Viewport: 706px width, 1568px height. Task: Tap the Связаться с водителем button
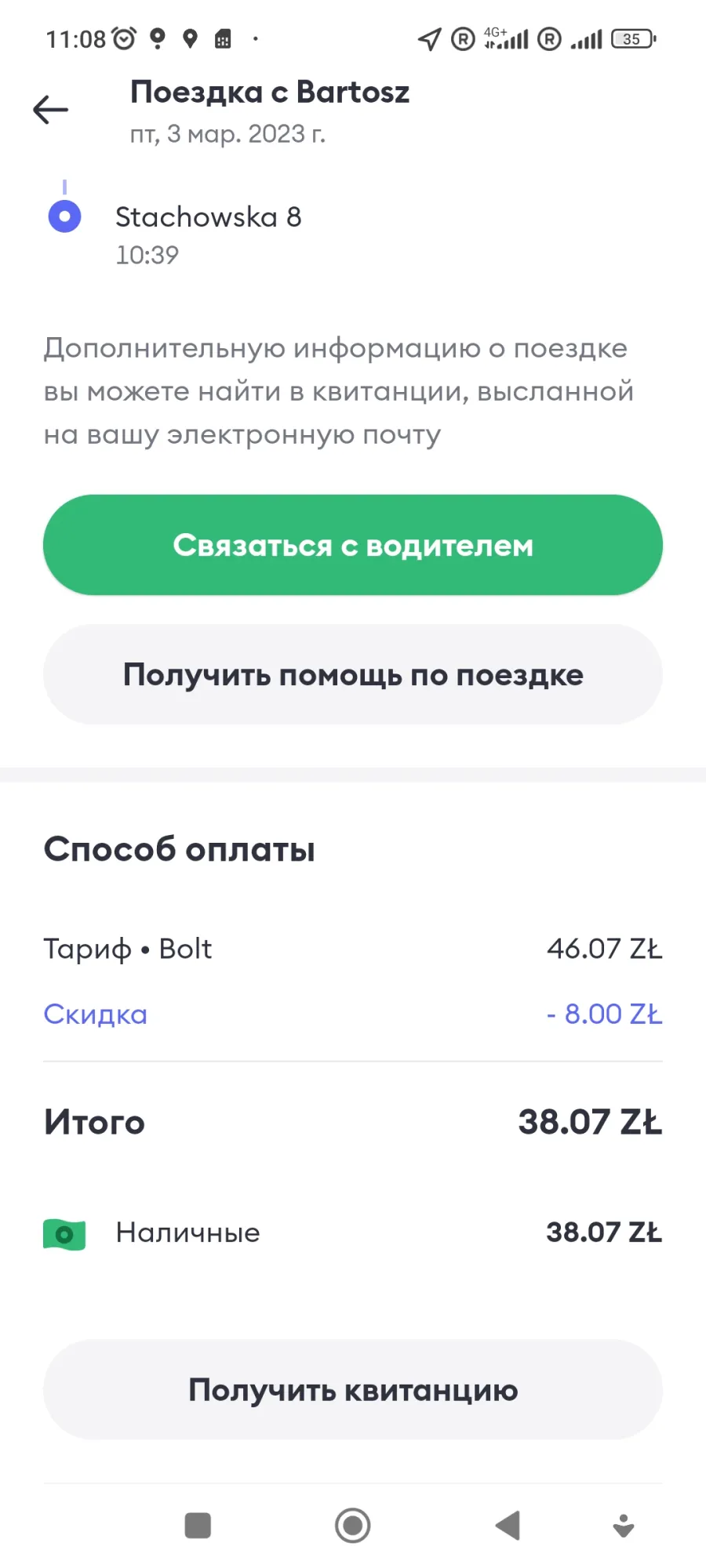click(353, 545)
